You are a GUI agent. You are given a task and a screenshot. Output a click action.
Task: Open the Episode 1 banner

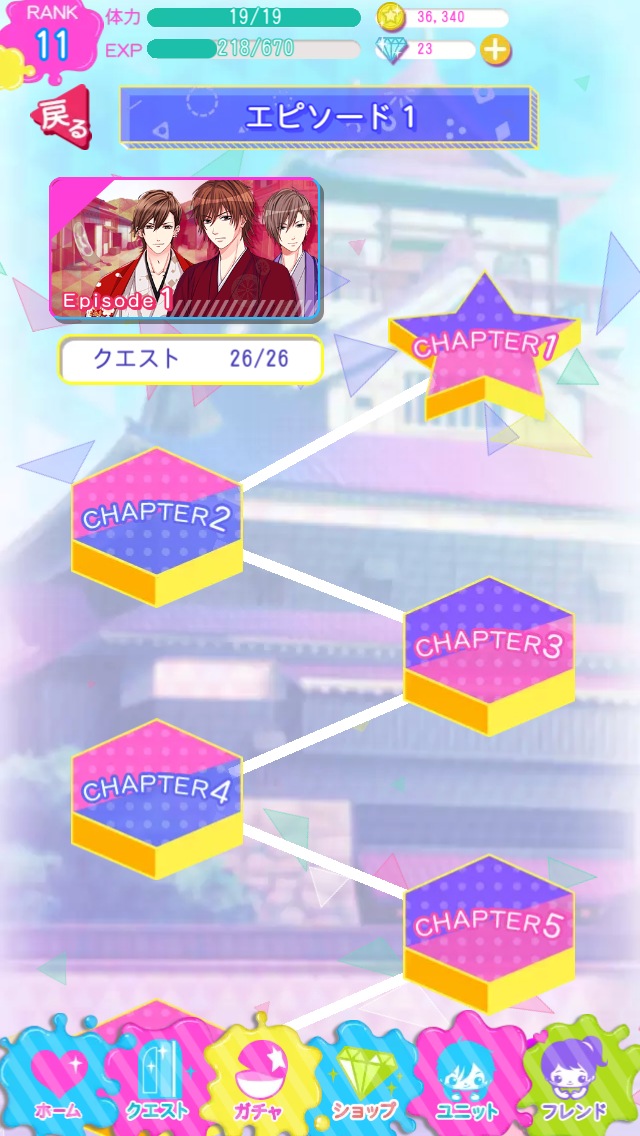click(185, 249)
